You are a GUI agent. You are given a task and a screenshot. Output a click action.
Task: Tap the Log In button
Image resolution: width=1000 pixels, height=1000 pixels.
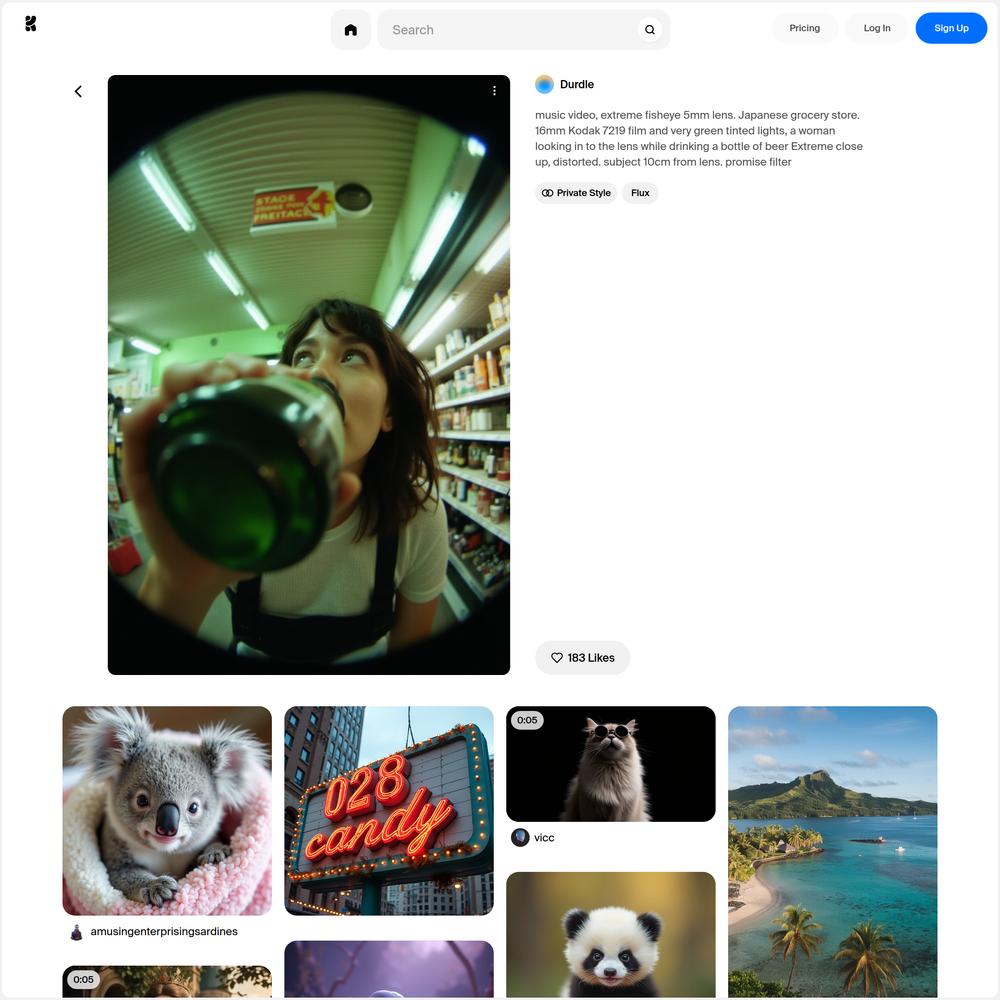point(877,28)
